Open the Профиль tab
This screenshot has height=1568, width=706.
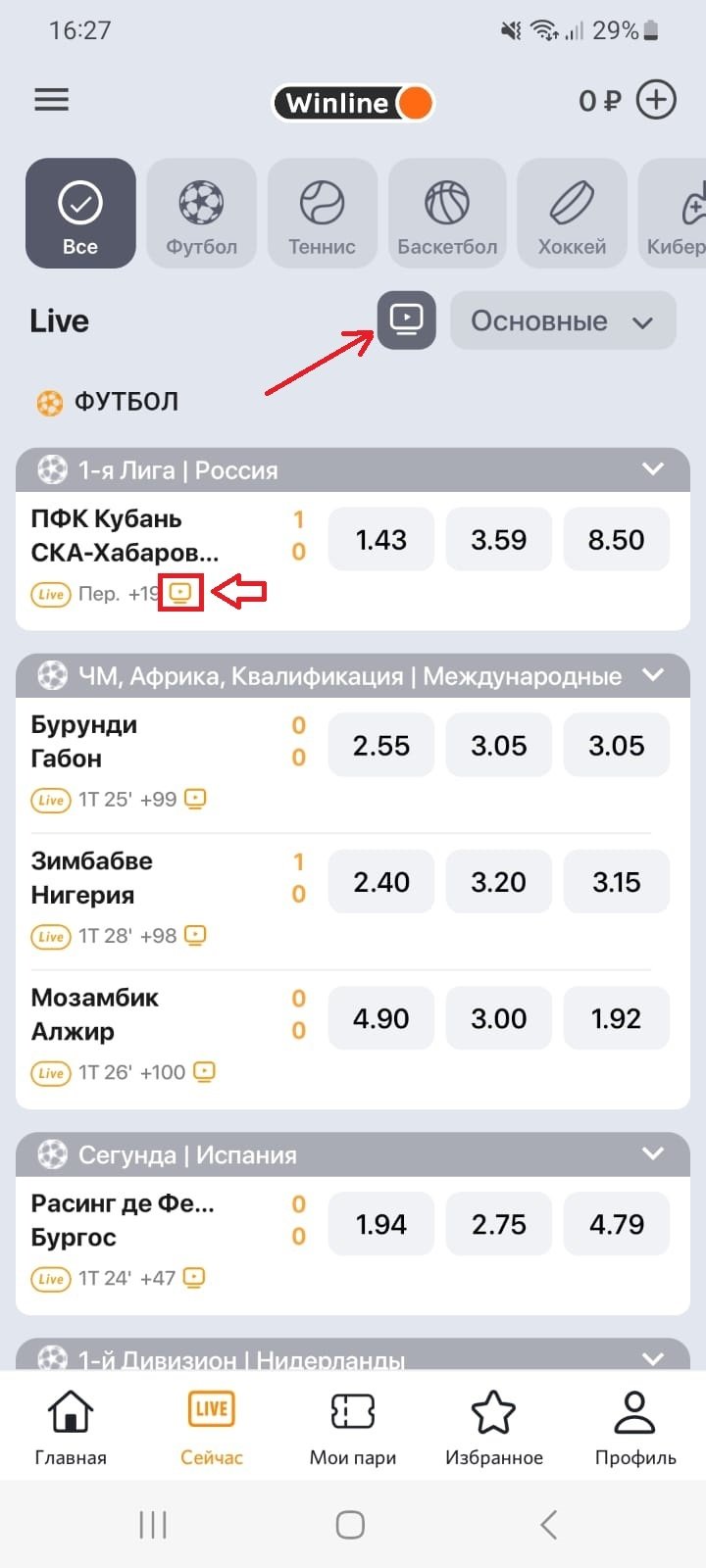tap(634, 1428)
